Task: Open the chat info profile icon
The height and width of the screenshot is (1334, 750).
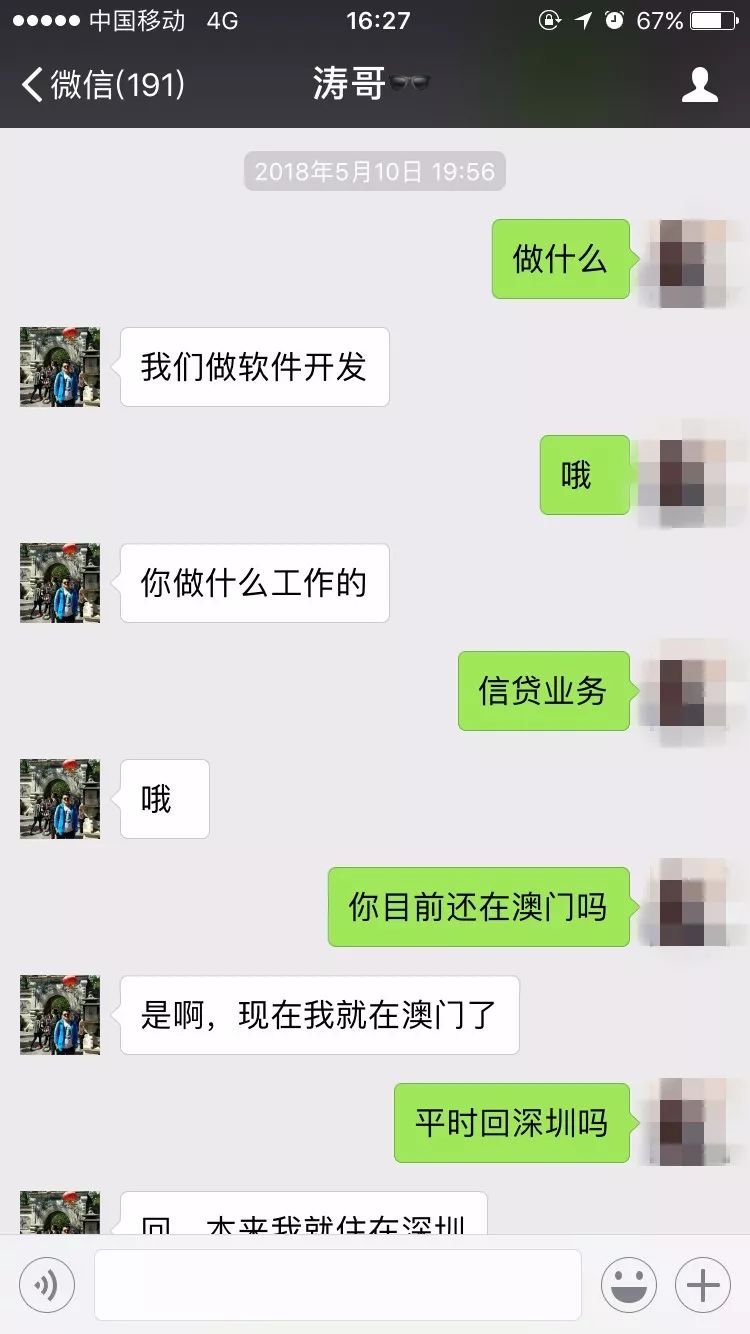Action: coord(699,85)
